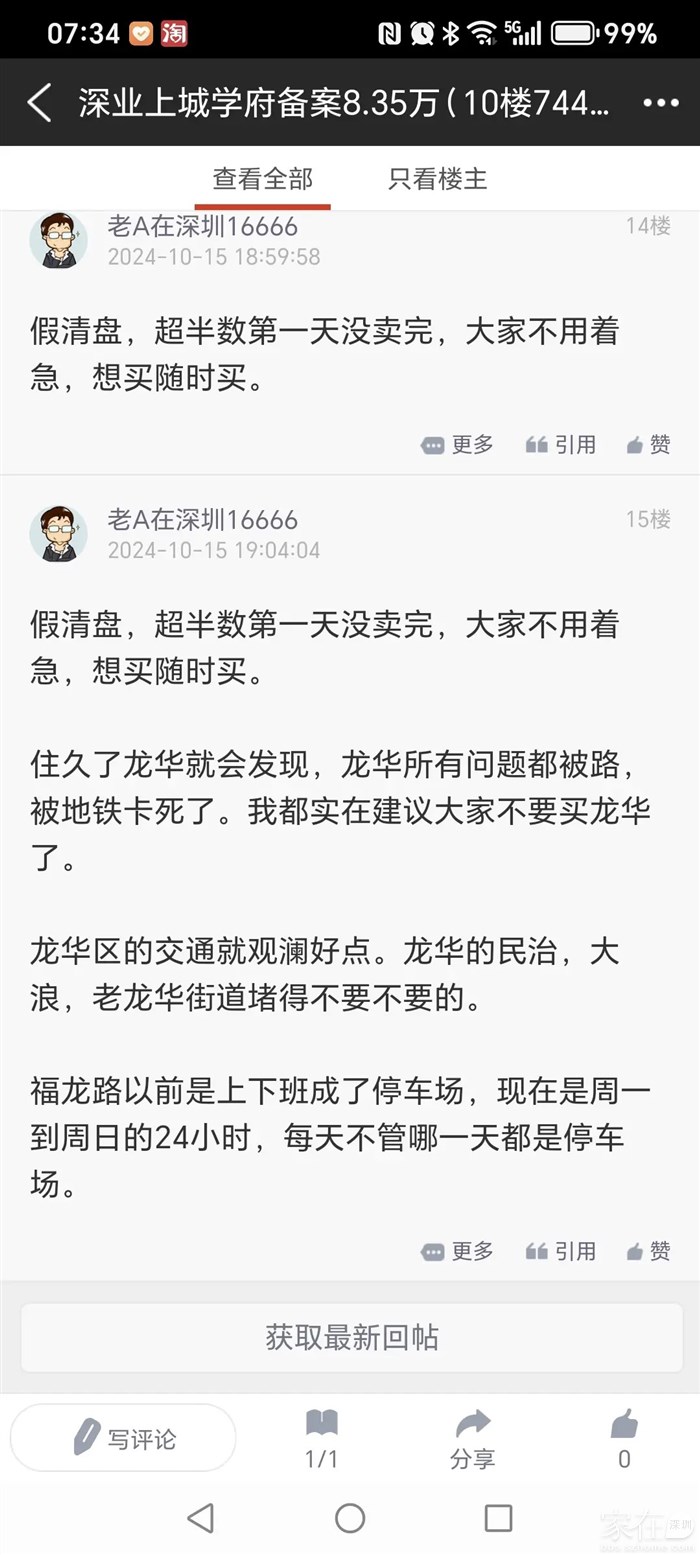
Task: Open 更多 options on the 15楼 reply
Action: pyautogui.click(x=458, y=1251)
